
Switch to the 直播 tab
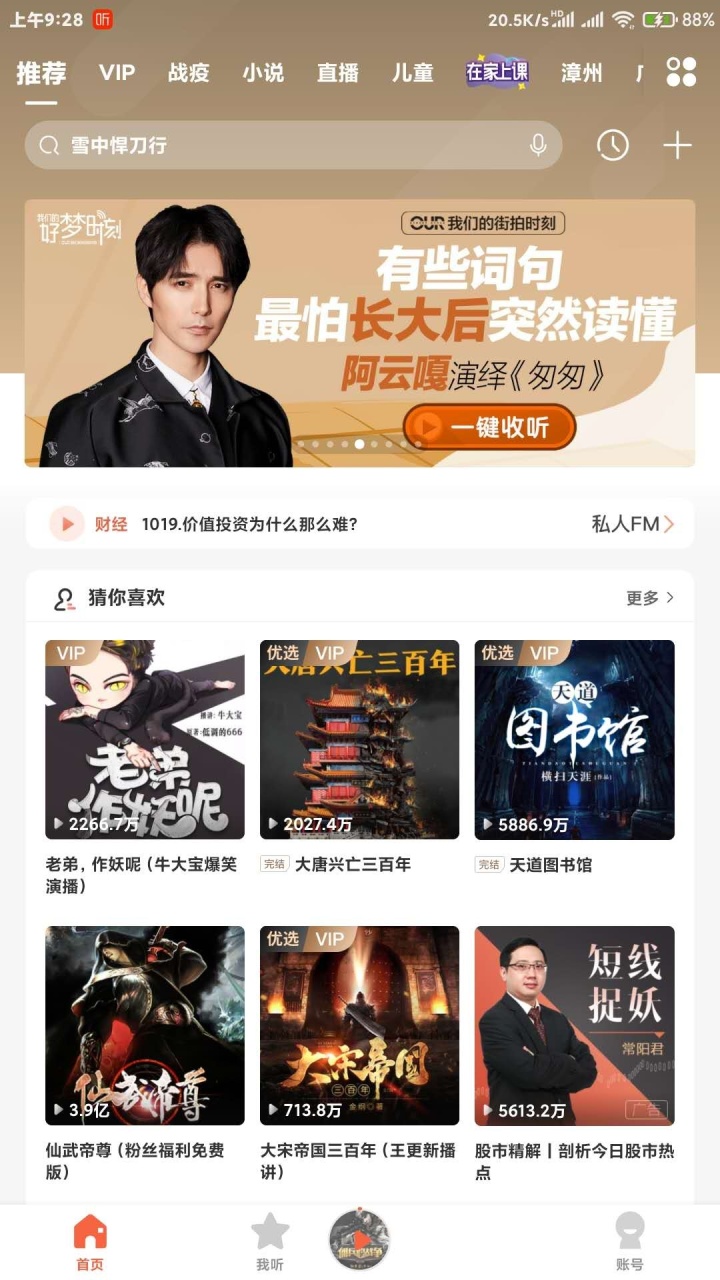click(x=338, y=72)
